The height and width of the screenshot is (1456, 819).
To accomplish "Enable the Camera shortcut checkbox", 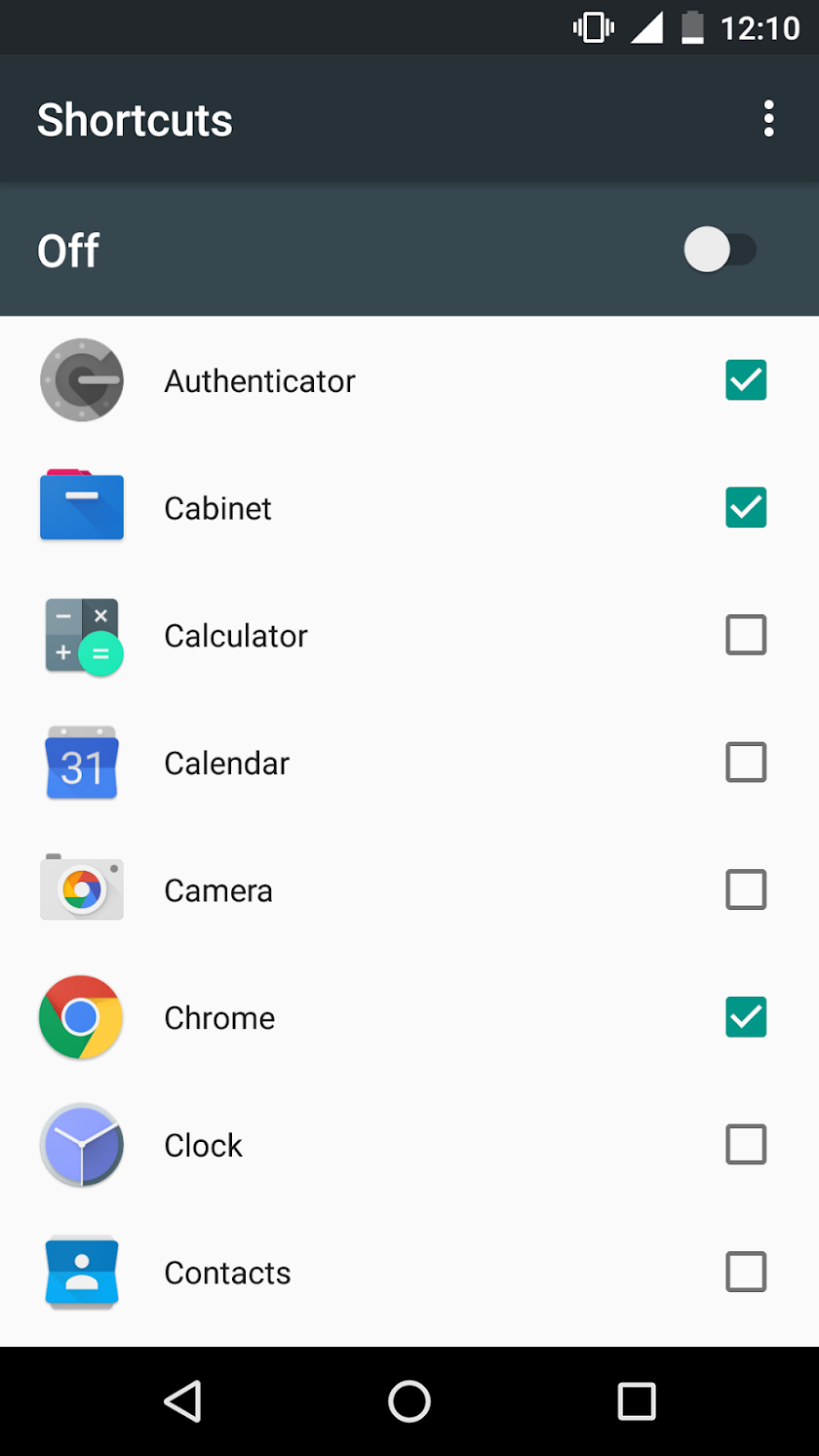I will [x=746, y=889].
